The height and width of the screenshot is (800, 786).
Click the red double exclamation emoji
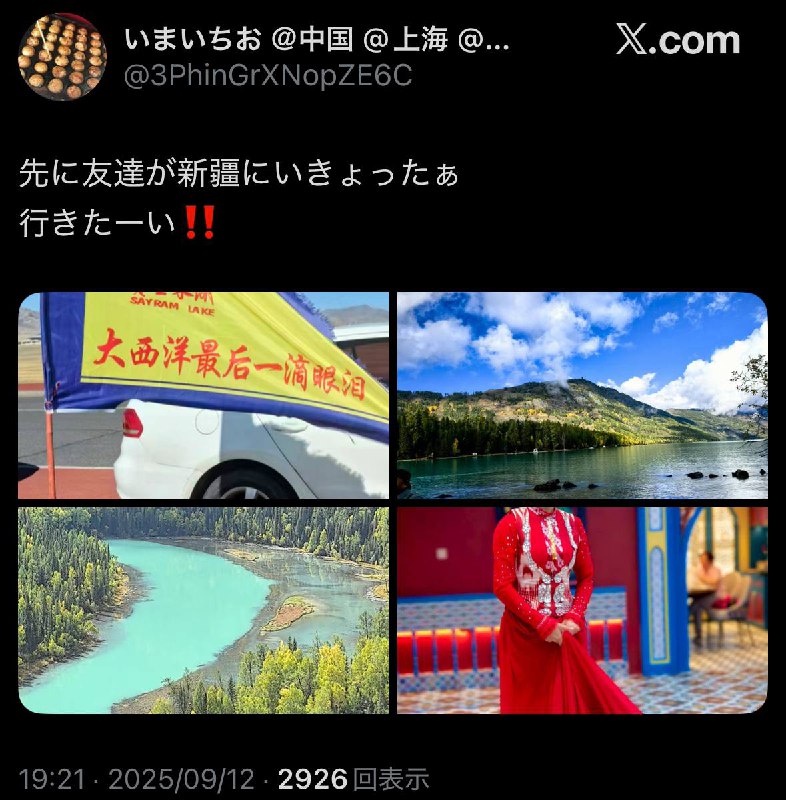coord(196,221)
